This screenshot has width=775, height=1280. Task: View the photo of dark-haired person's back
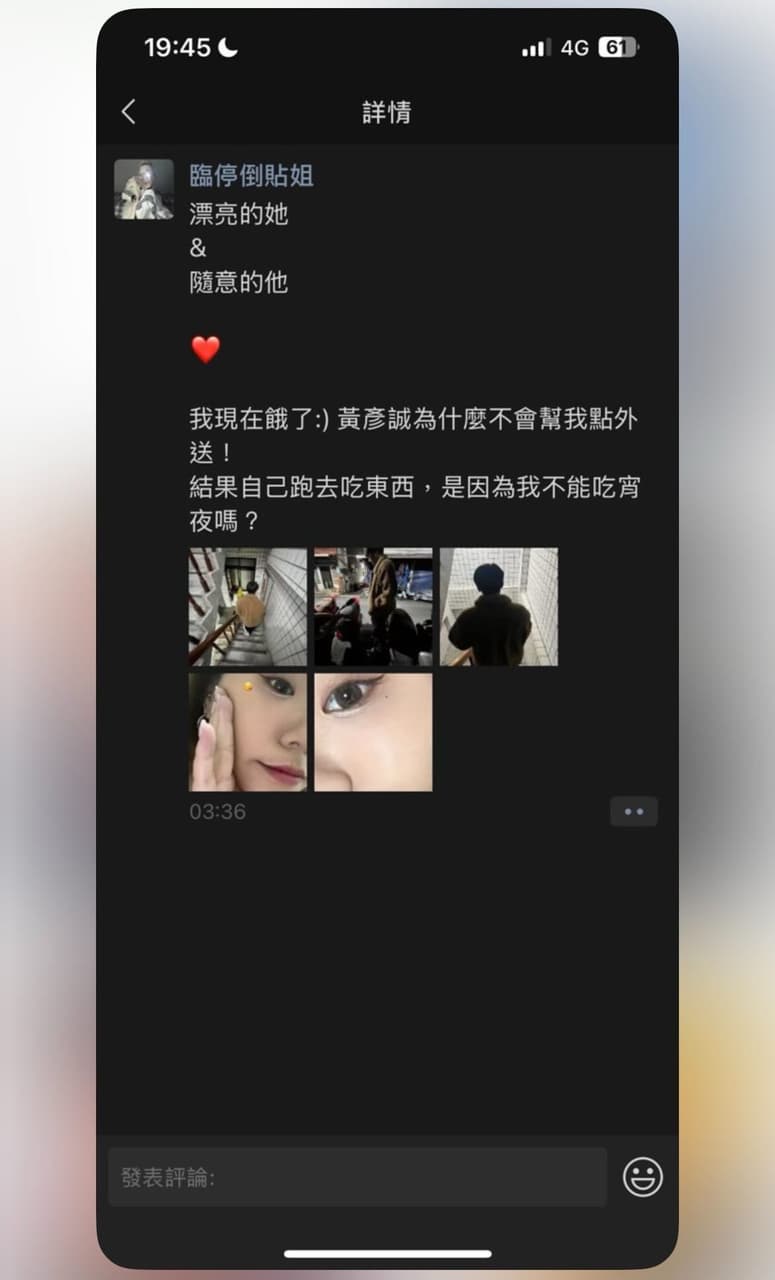(498, 606)
